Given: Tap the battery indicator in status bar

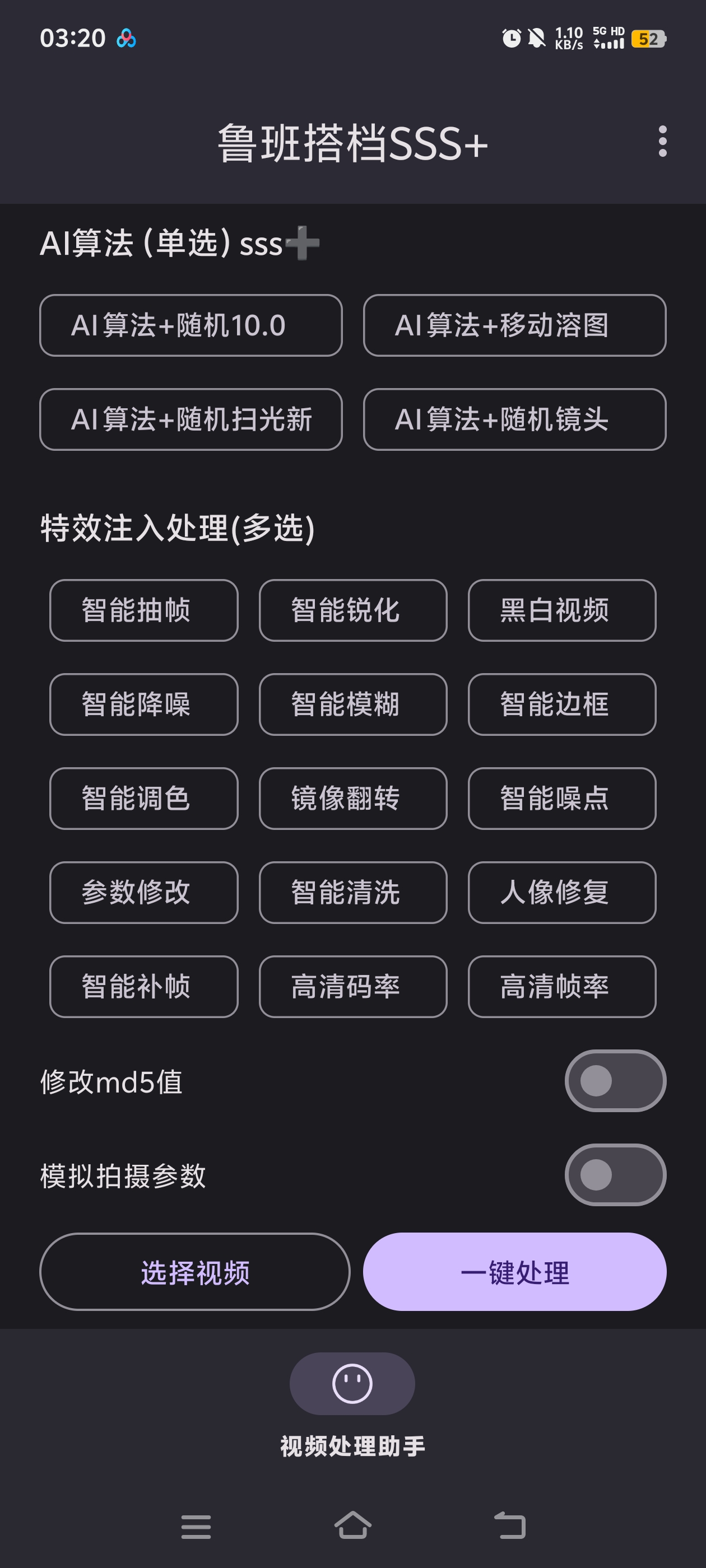Looking at the screenshot, I should pos(648,38).
